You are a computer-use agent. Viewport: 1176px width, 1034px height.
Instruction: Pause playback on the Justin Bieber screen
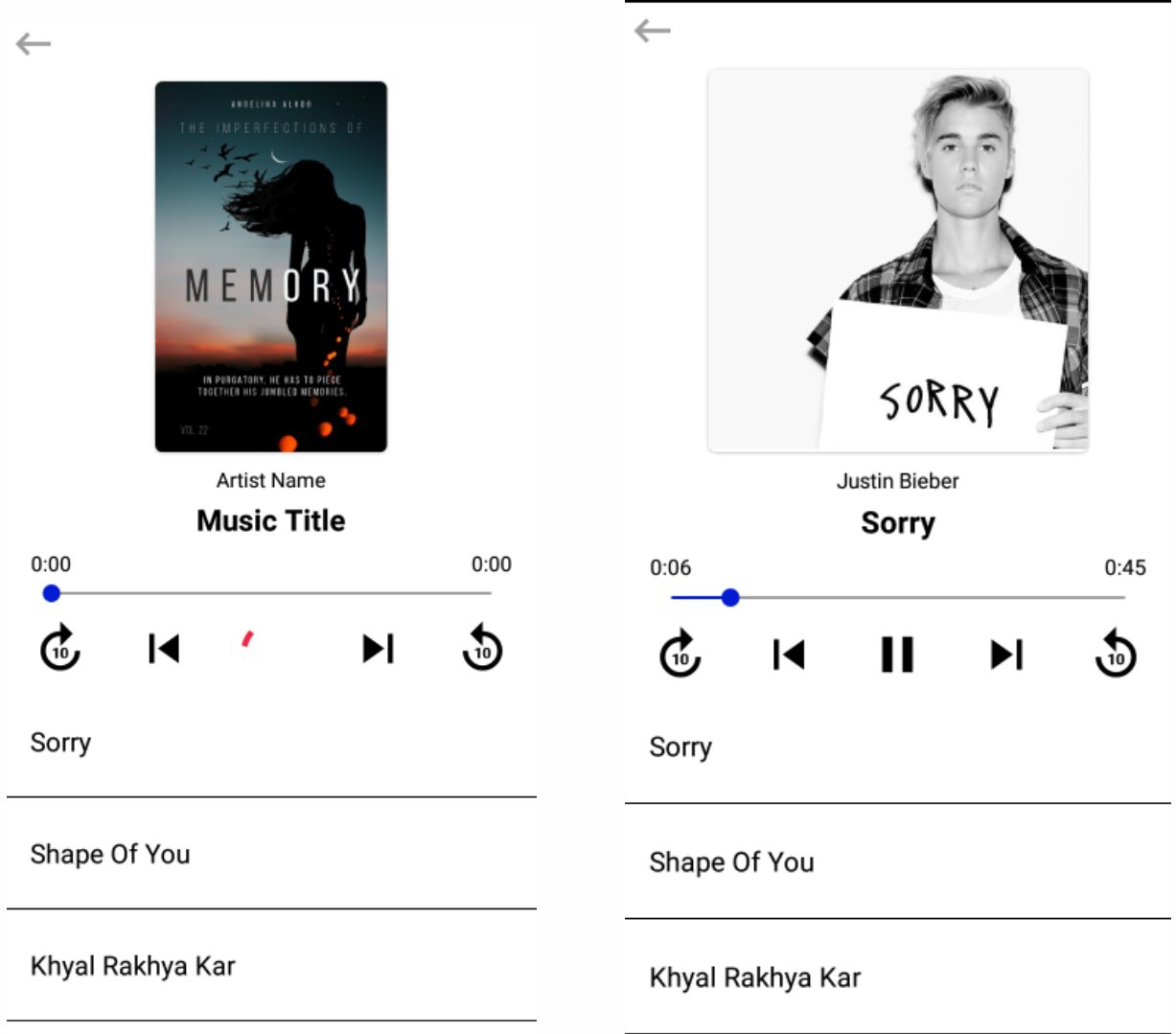(x=897, y=655)
